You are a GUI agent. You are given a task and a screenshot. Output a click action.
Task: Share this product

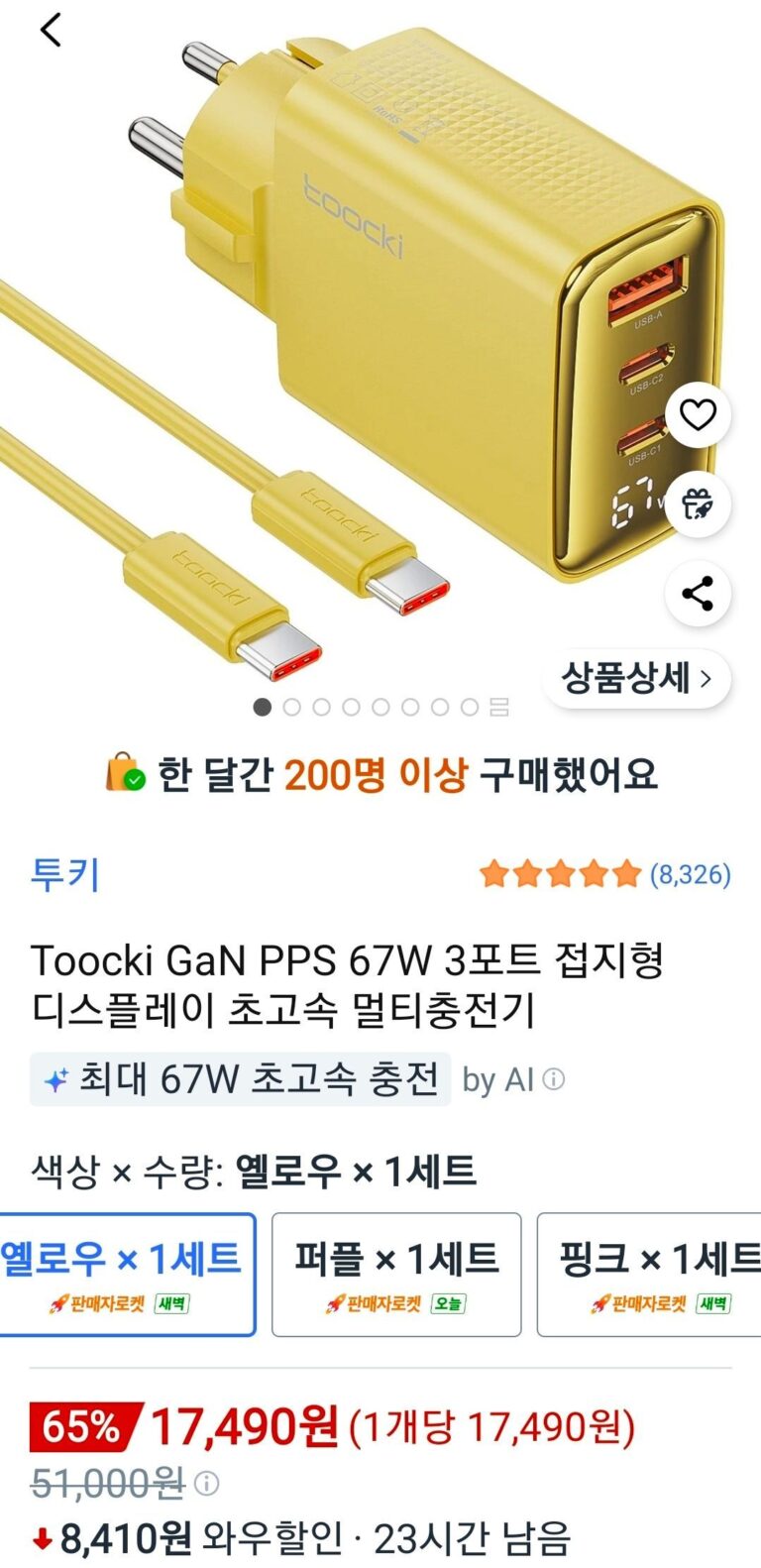[x=698, y=593]
